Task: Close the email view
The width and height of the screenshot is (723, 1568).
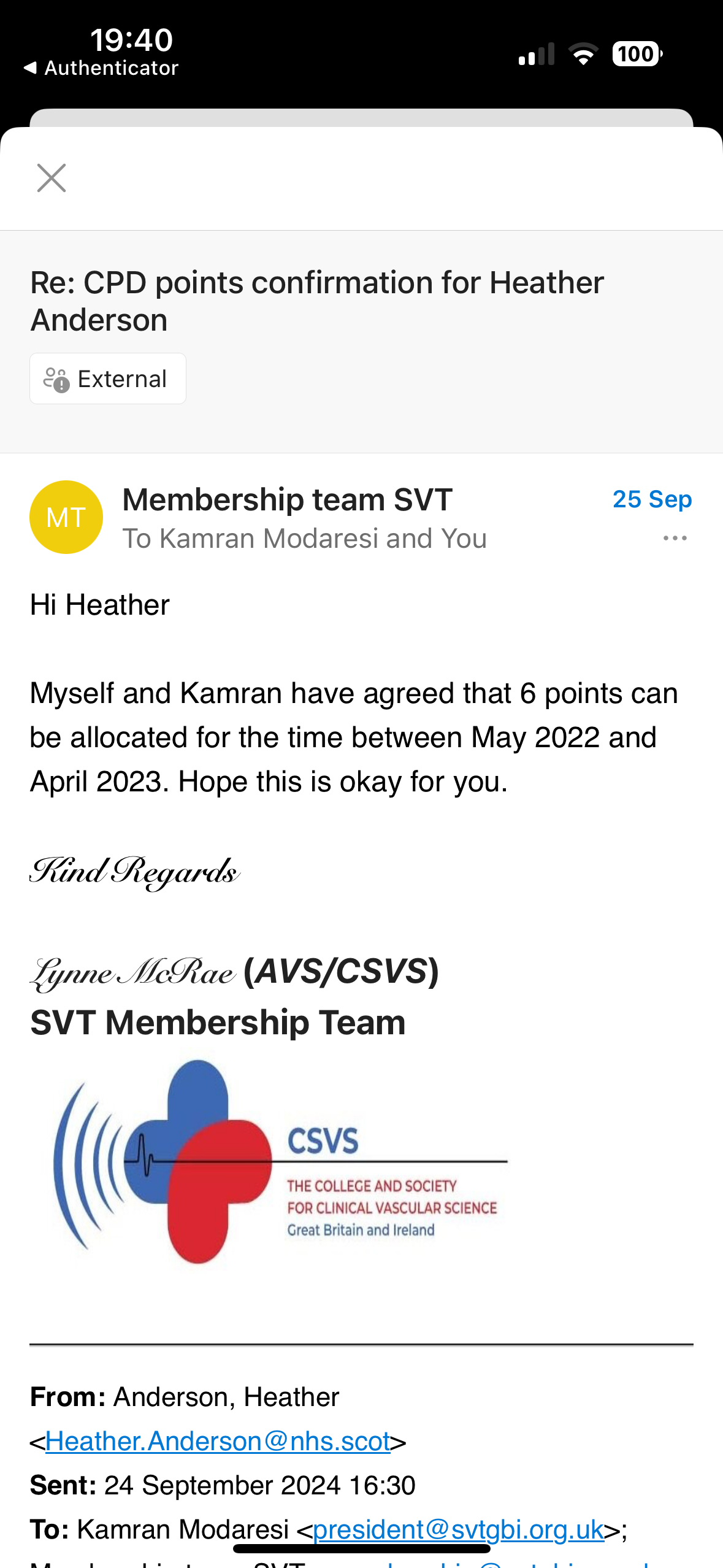Action: (52, 179)
